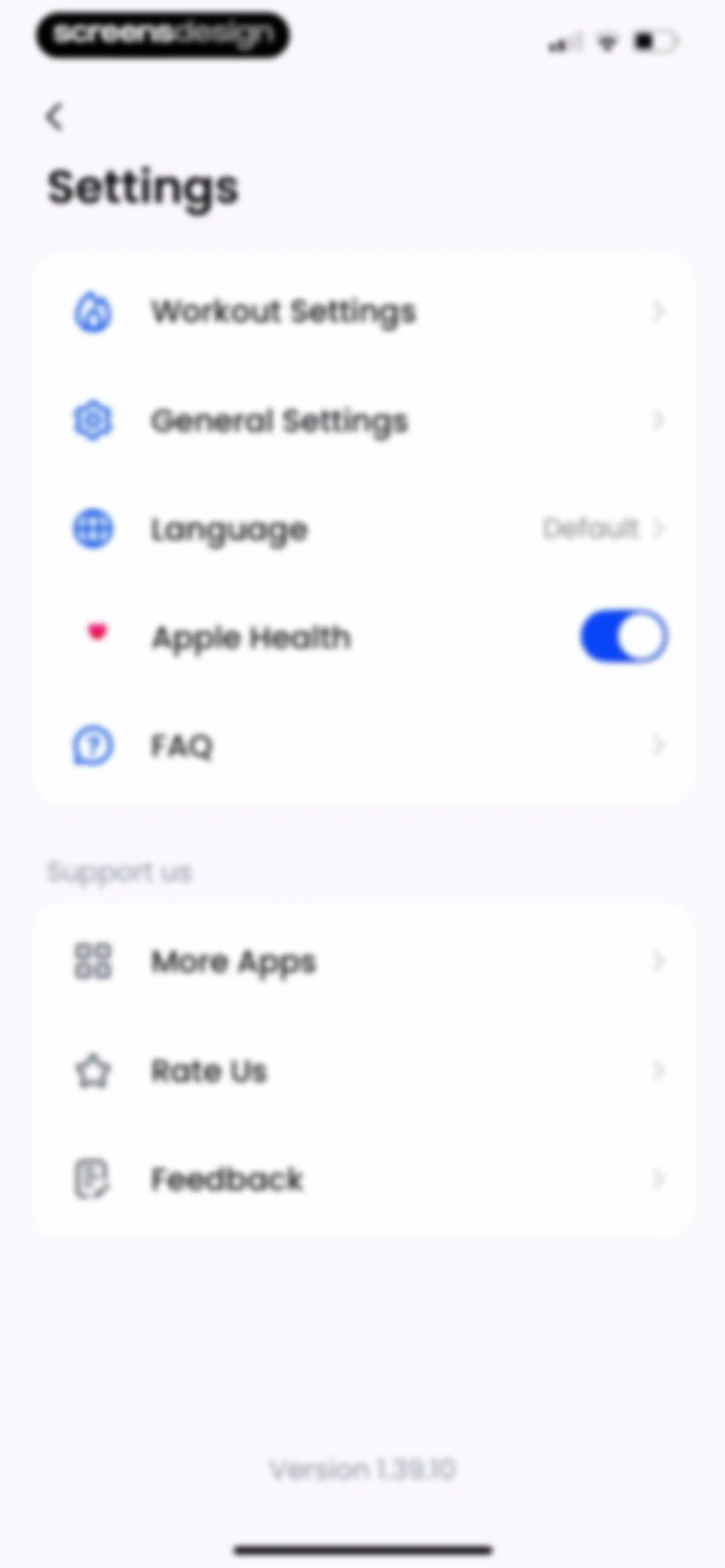This screenshot has height=1568, width=725.
Task: Open General Settings
Action: pyautogui.click(x=364, y=421)
